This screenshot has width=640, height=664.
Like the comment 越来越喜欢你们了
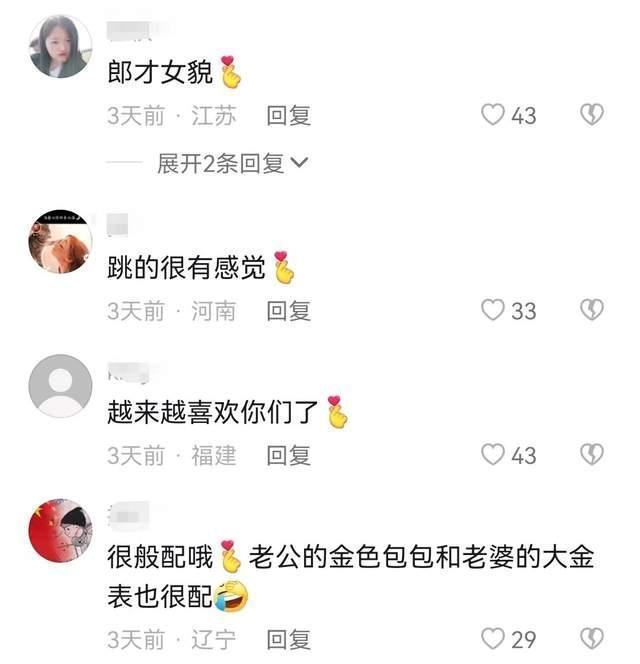coord(493,455)
